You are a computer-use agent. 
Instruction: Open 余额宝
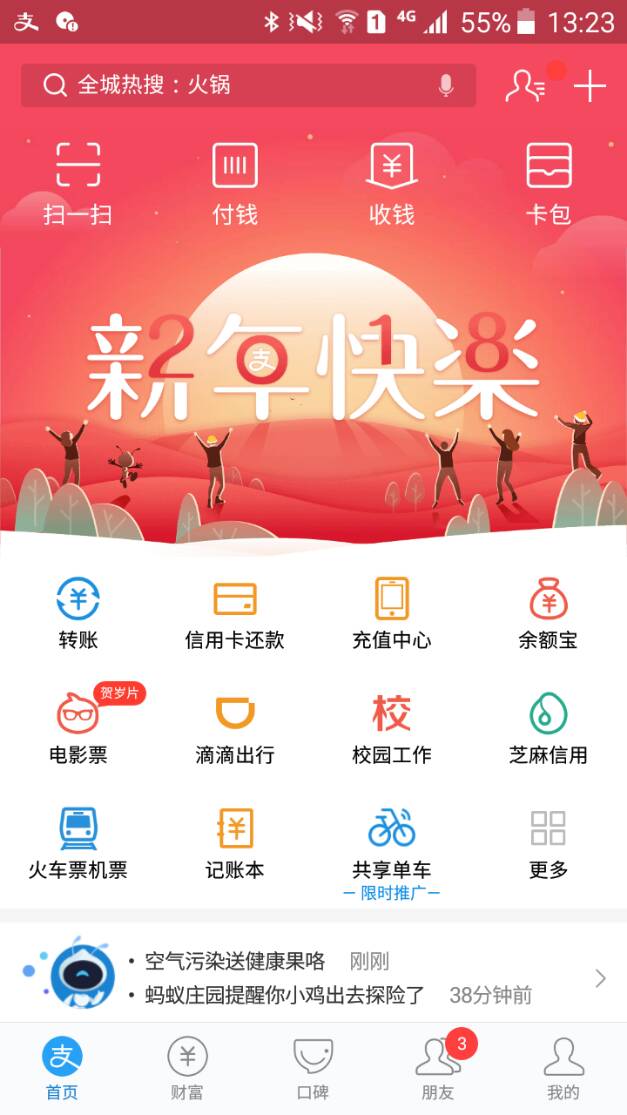click(x=548, y=613)
